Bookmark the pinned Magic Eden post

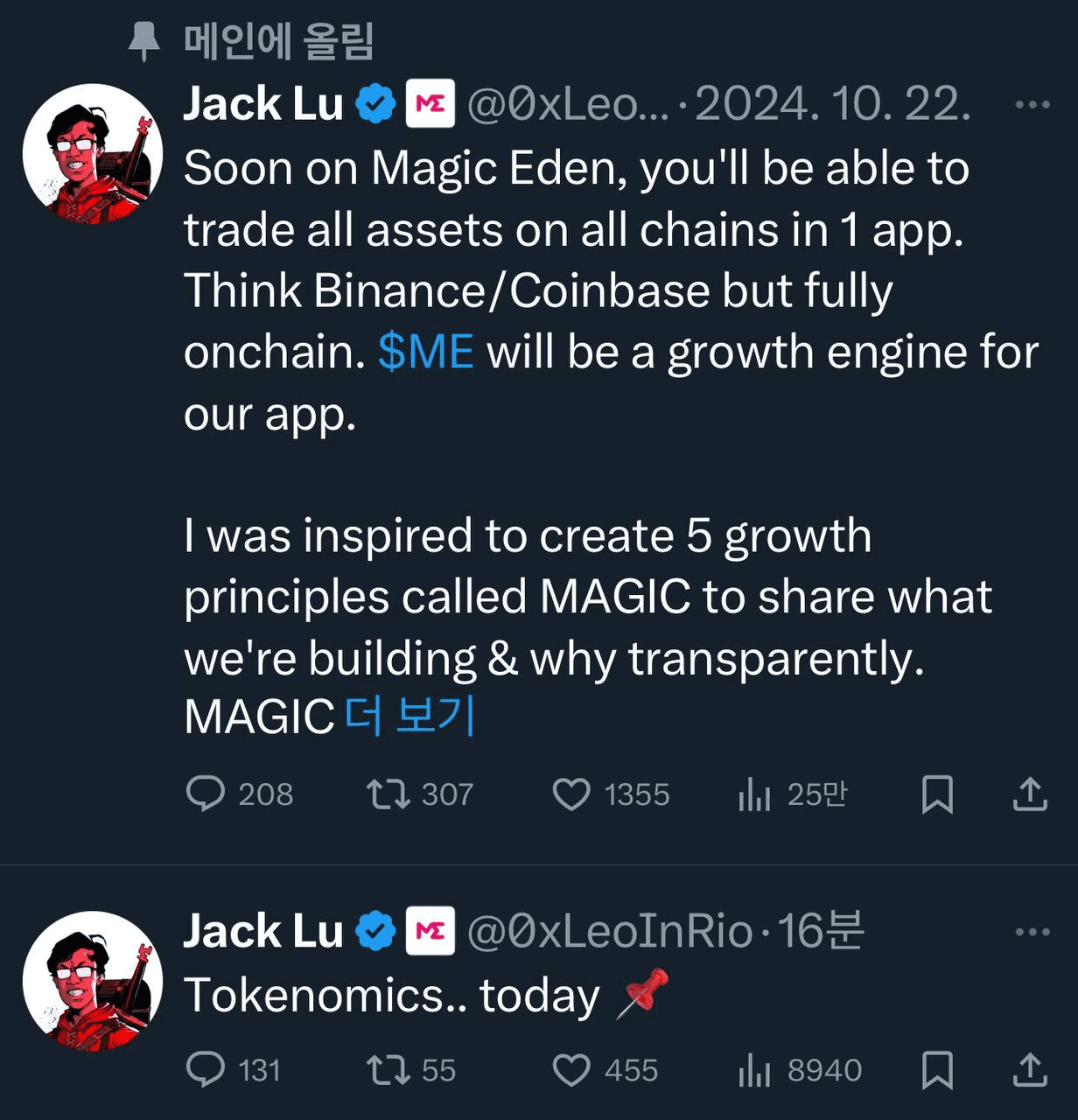click(x=937, y=794)
